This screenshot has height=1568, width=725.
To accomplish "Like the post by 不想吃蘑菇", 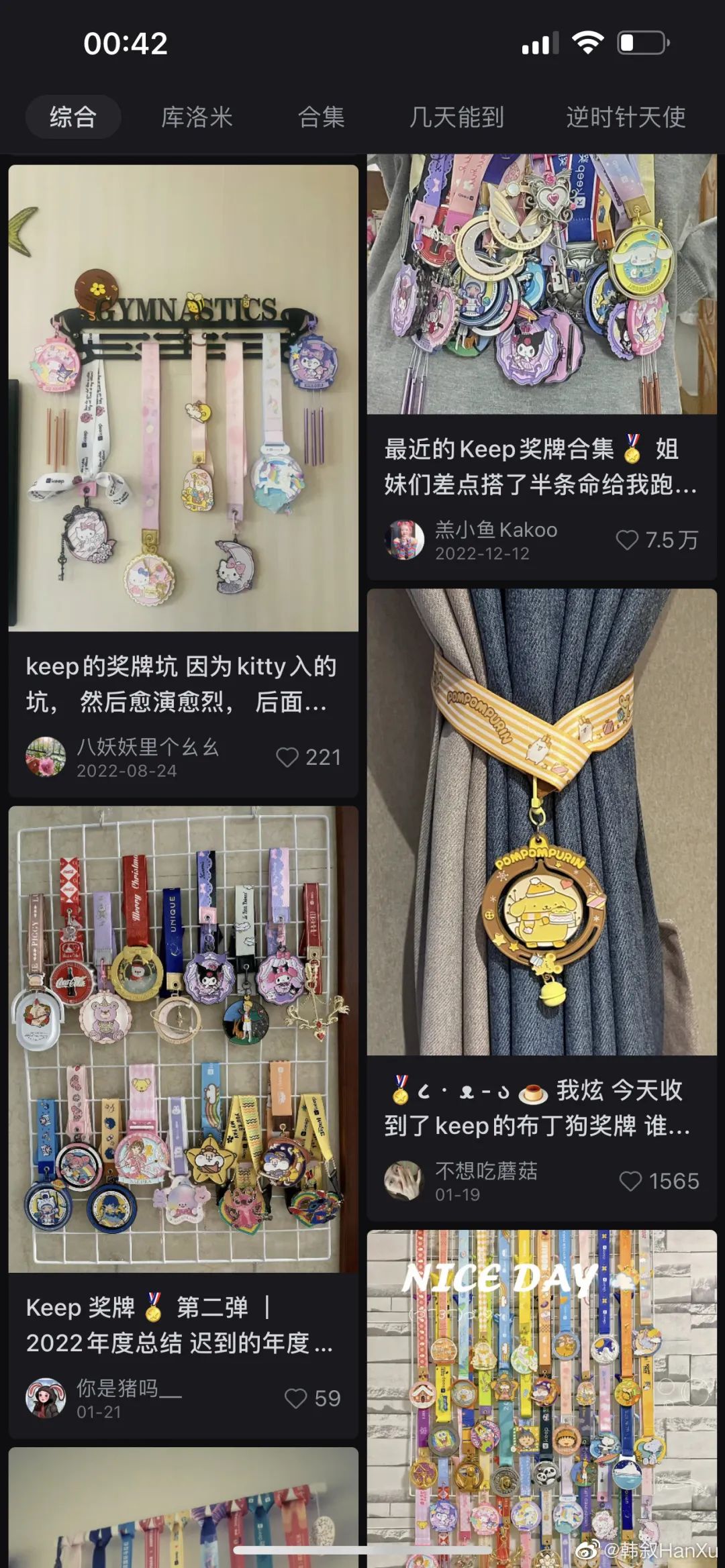I will tap(630, 1182).
